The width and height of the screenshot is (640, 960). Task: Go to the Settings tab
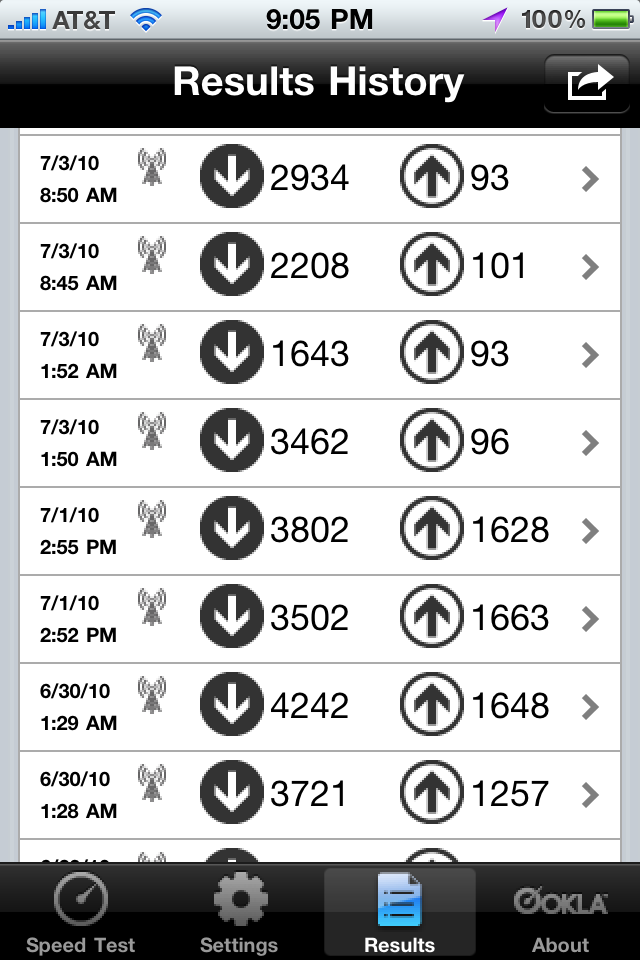coord(239,912)
